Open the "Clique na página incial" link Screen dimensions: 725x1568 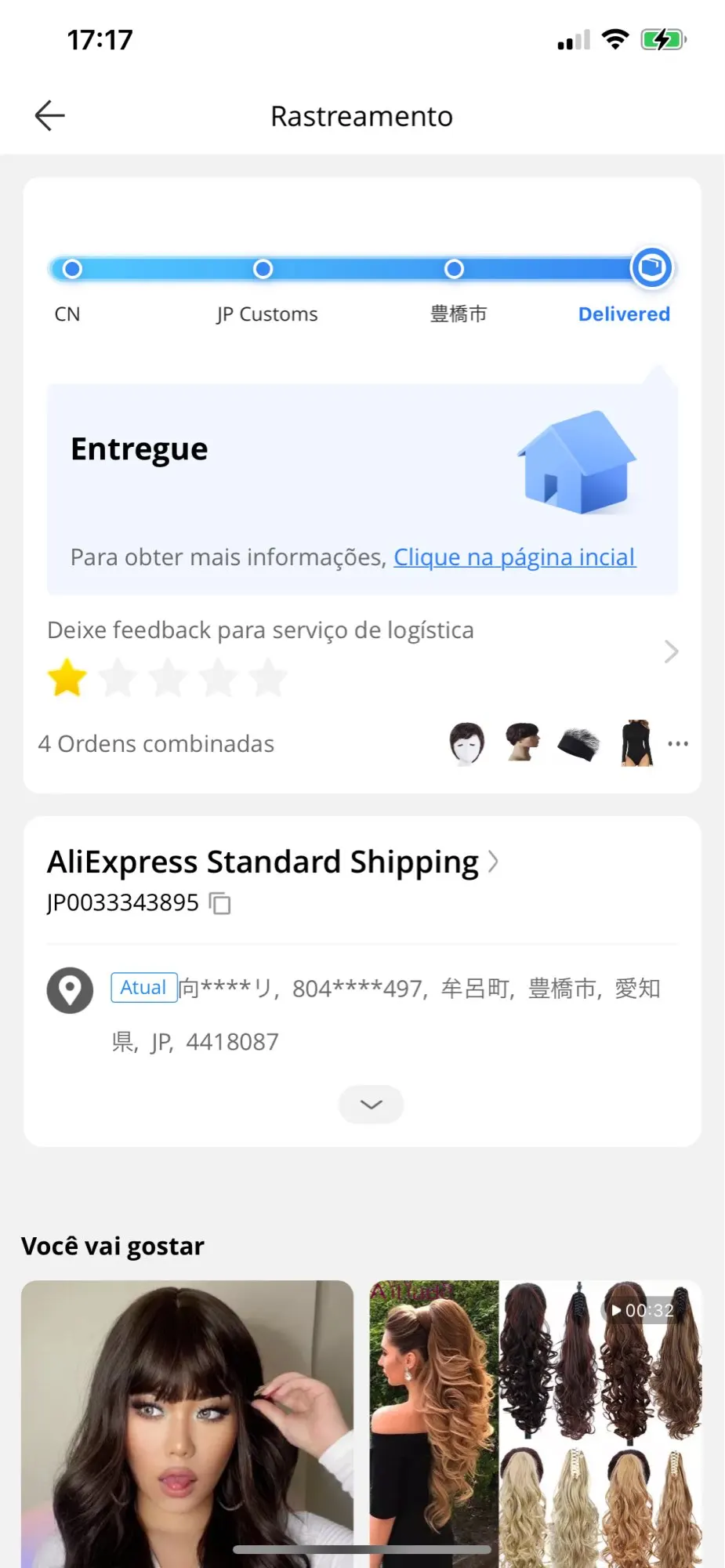coord(514,557)
